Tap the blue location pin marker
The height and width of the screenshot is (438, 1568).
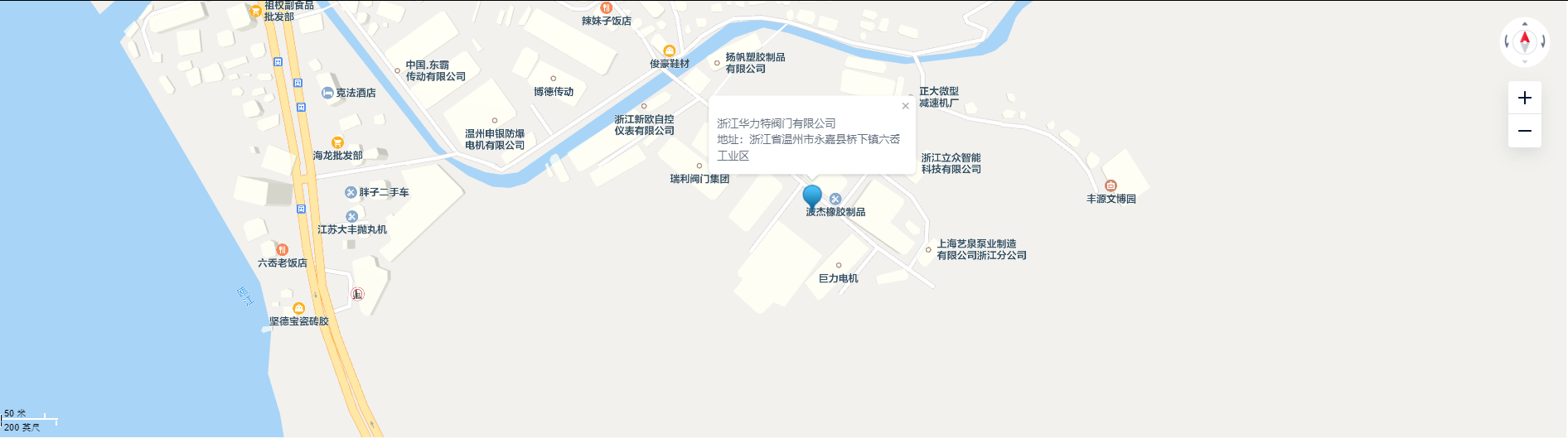812,197
